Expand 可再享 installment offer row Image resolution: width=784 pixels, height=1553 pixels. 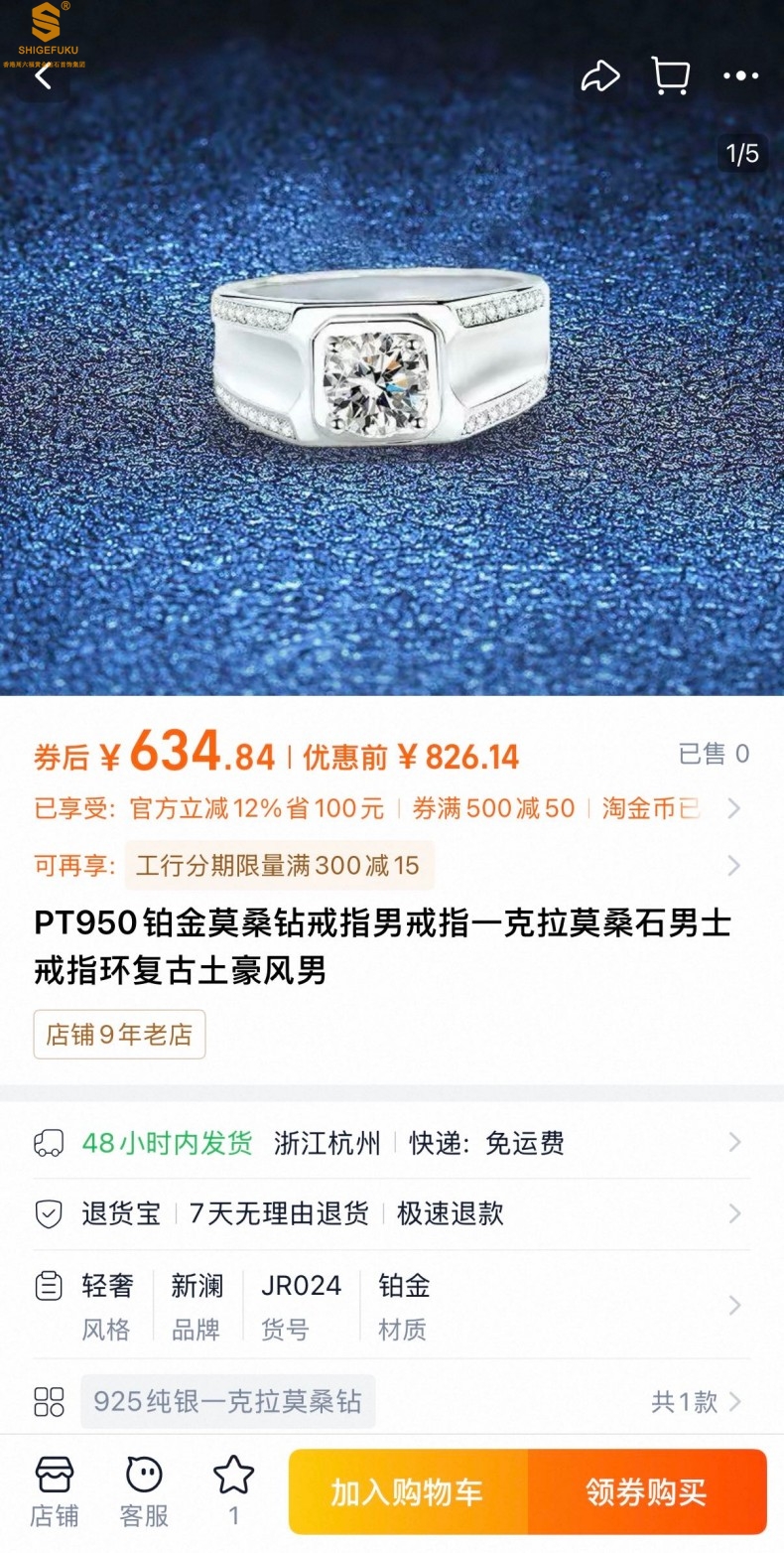pos(387,866)
